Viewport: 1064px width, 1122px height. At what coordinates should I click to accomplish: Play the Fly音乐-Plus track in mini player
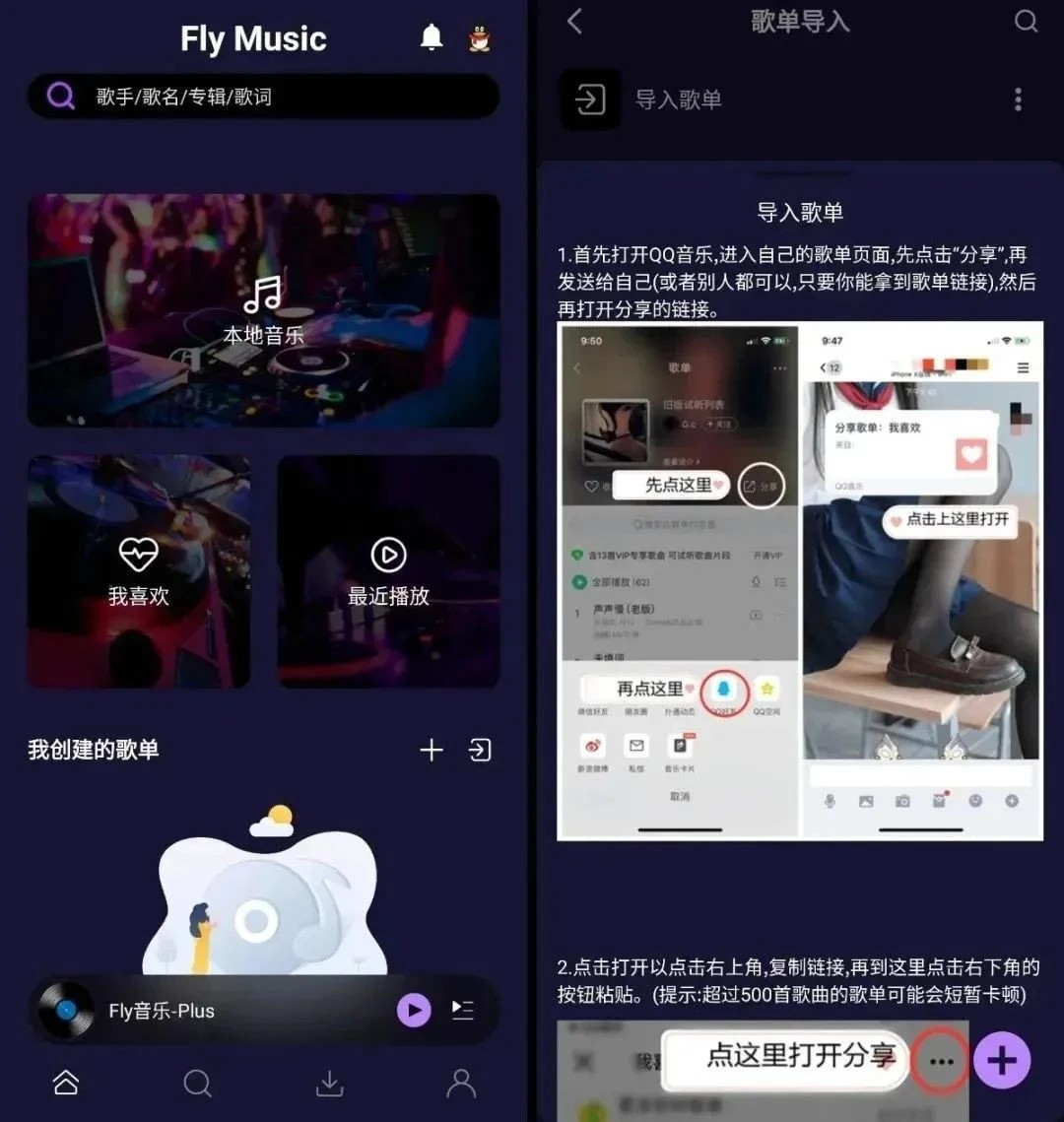point(414,1010)
